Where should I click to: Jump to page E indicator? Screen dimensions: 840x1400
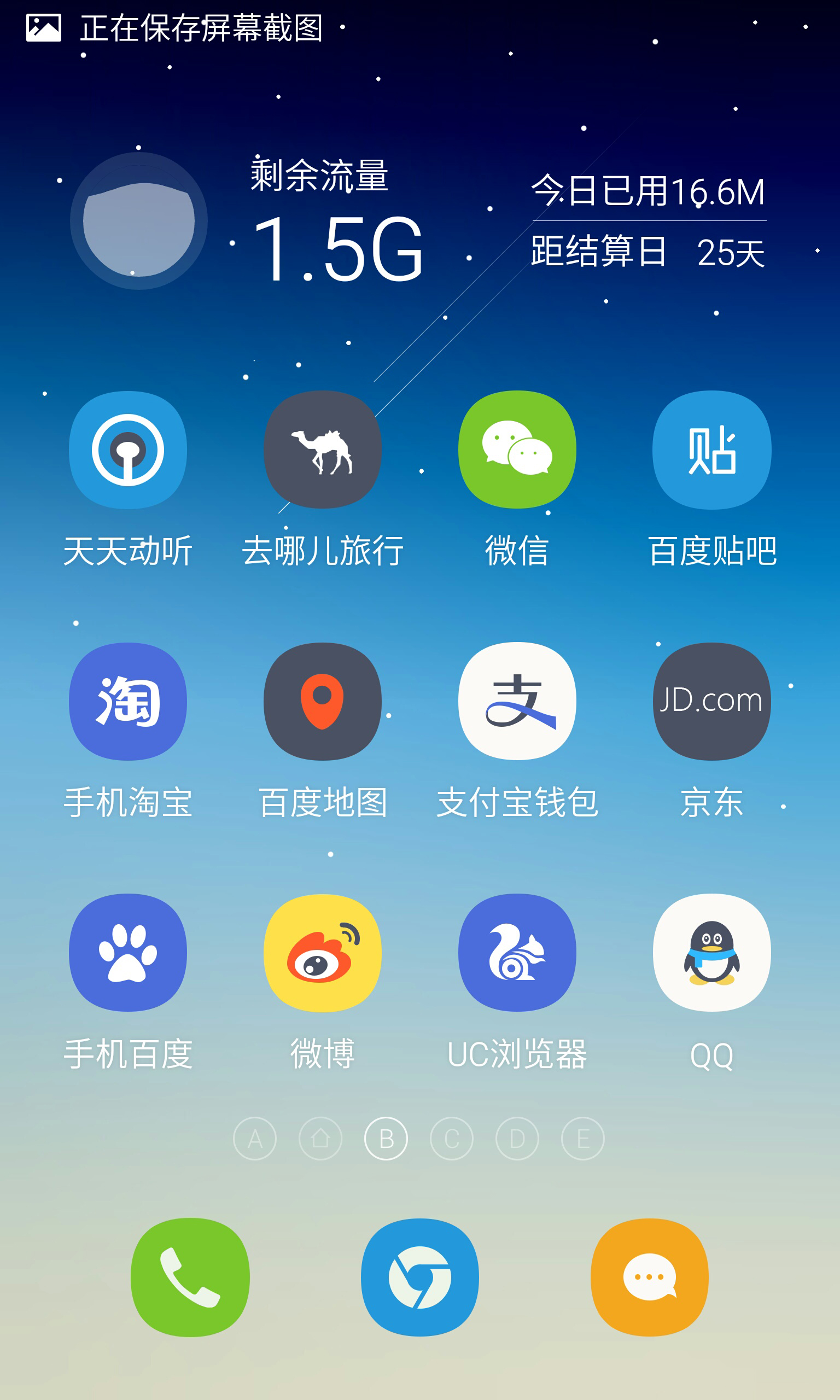[583, 1139]
